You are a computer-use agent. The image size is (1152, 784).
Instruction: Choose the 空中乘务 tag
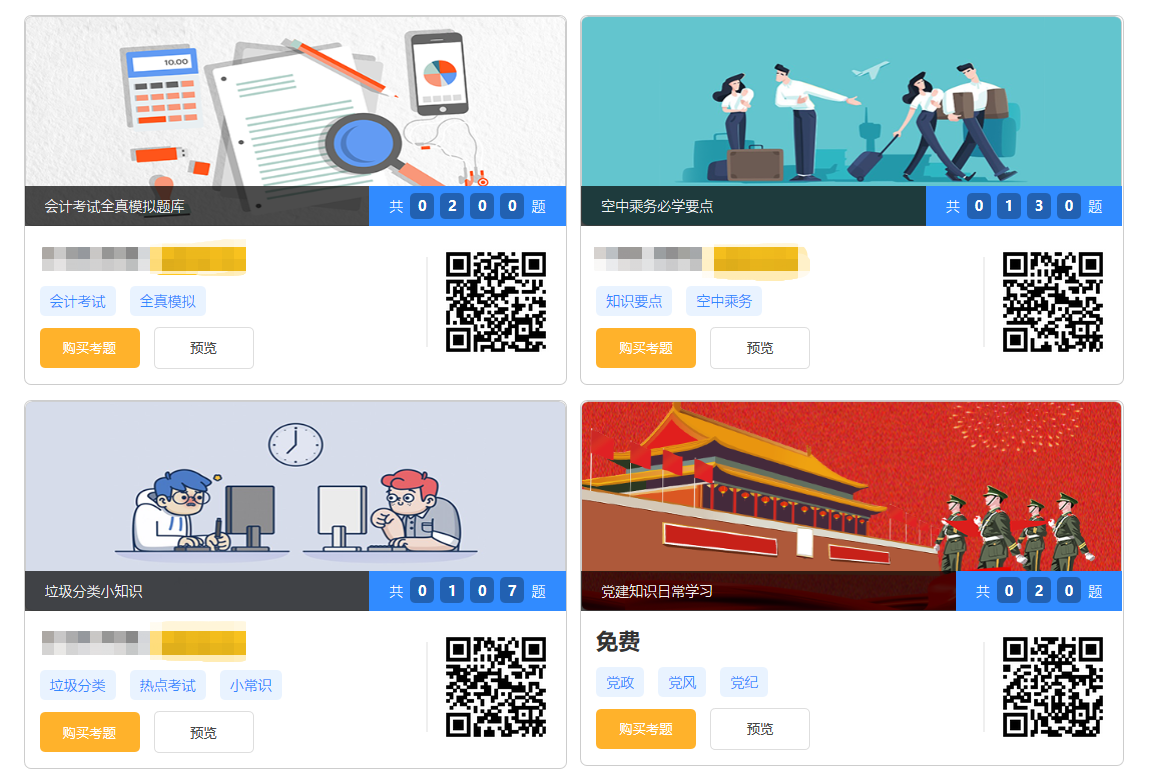click(724, 301)
